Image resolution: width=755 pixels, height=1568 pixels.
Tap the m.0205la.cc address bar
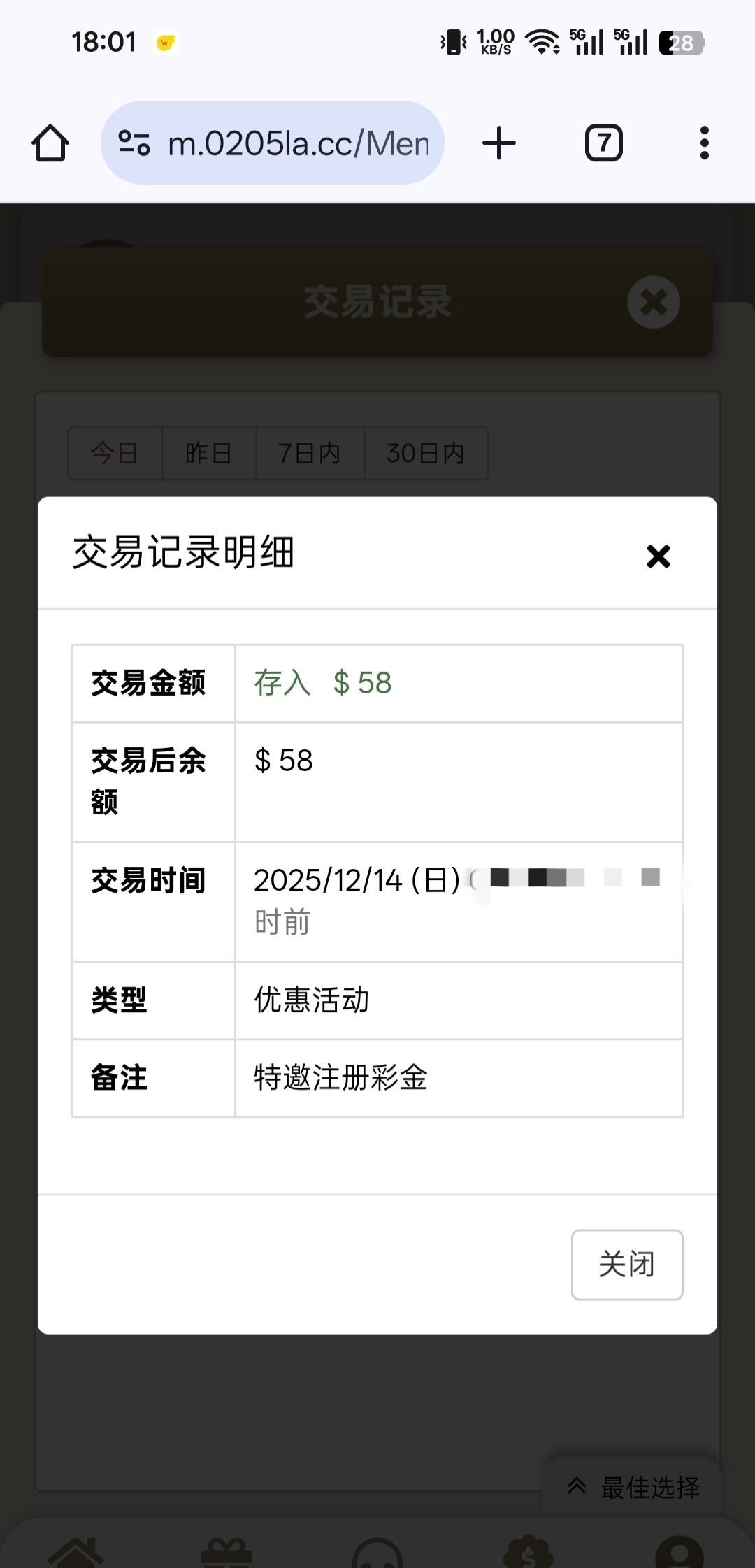294,143
